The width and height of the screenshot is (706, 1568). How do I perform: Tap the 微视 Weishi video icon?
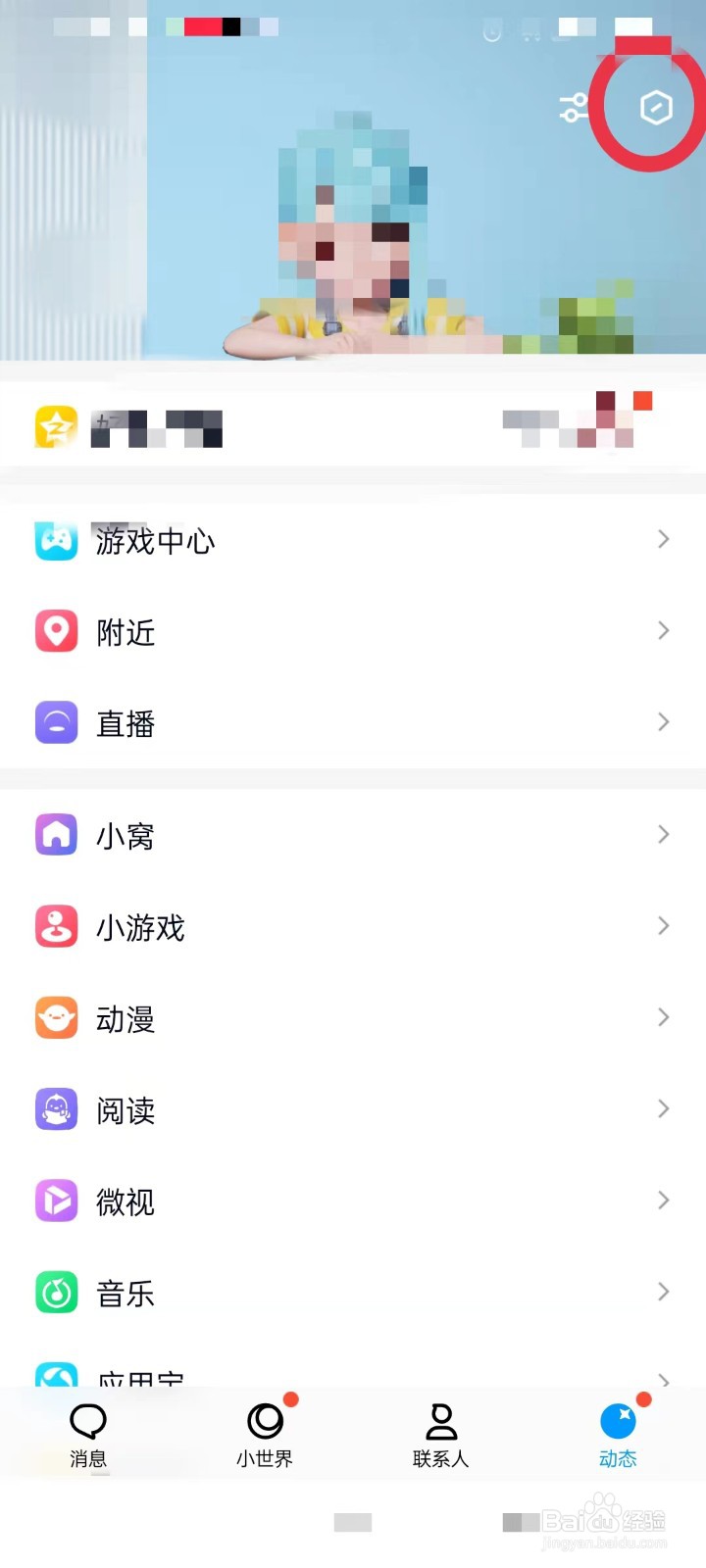click(56, 1200)
